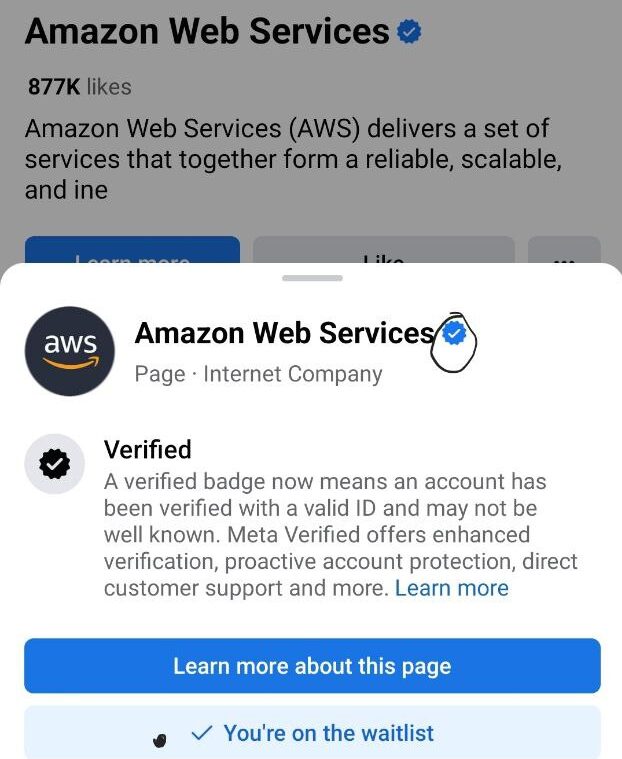The image size is (622, 759).
Task: Tap Learn more about this page button
Action: 312,666
